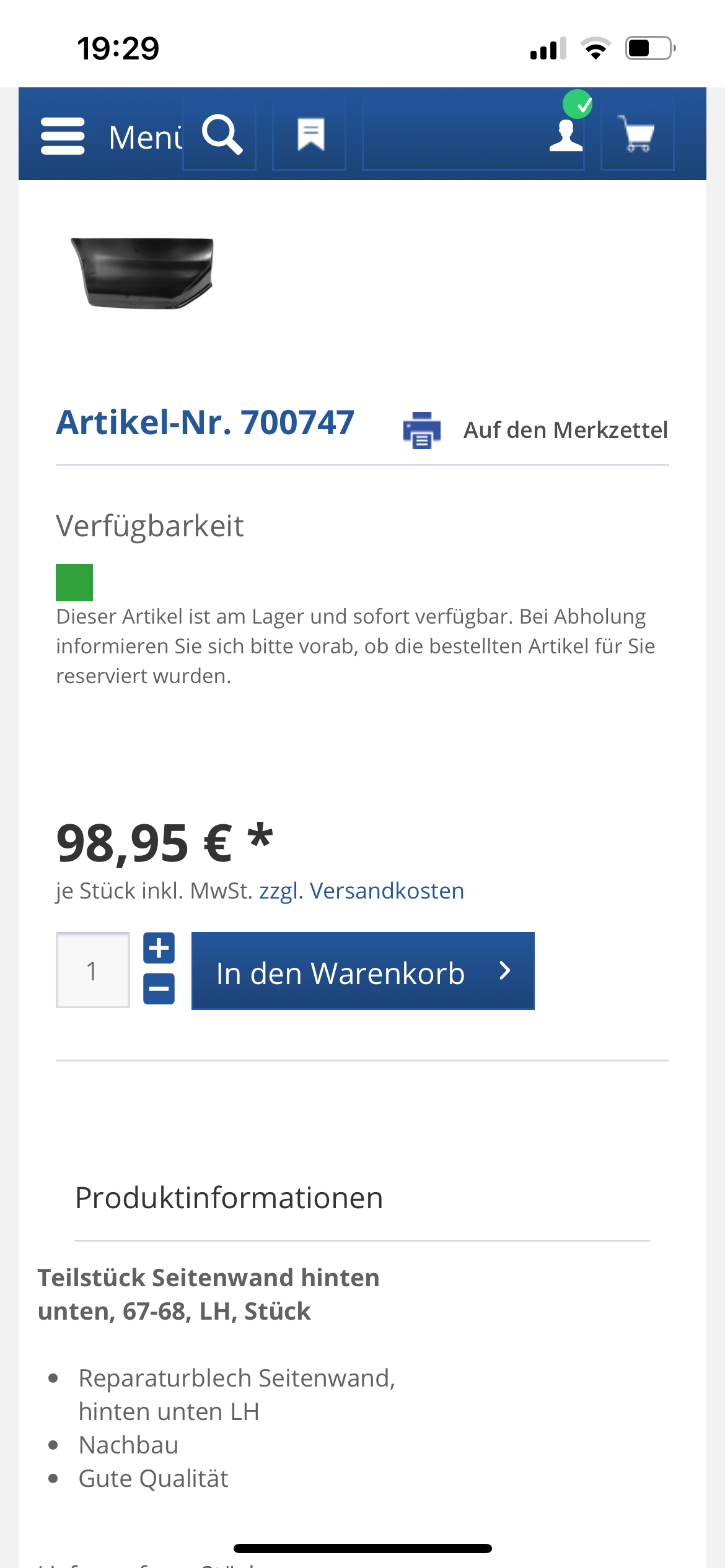Open the Merkzettel bookmark icon in header
The image size is (725, 1568).
(310, 134)
